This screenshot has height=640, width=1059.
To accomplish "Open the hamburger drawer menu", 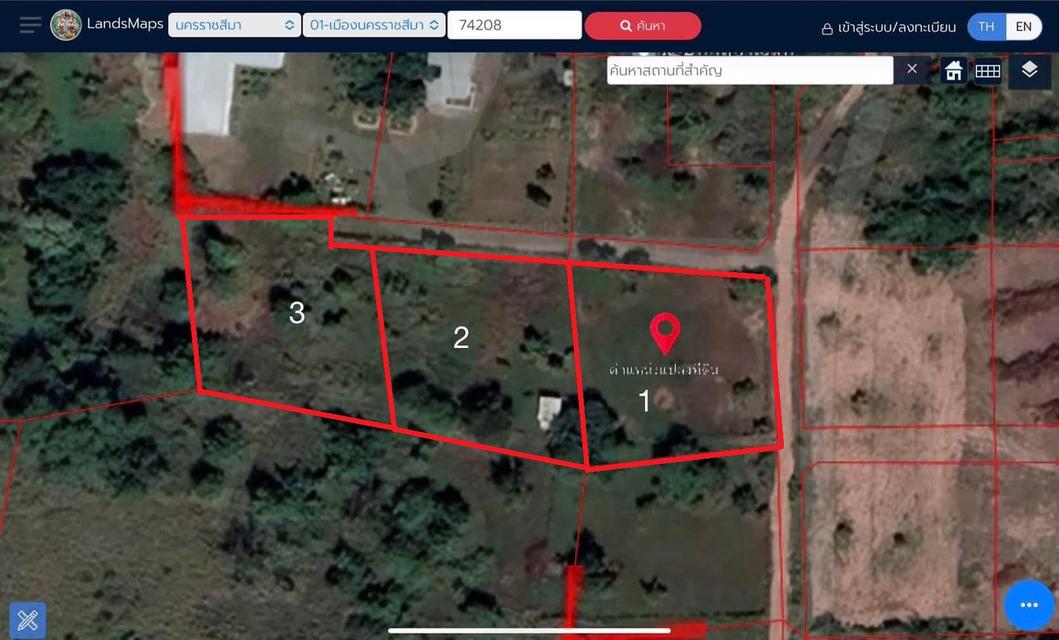I will [30, 25].
